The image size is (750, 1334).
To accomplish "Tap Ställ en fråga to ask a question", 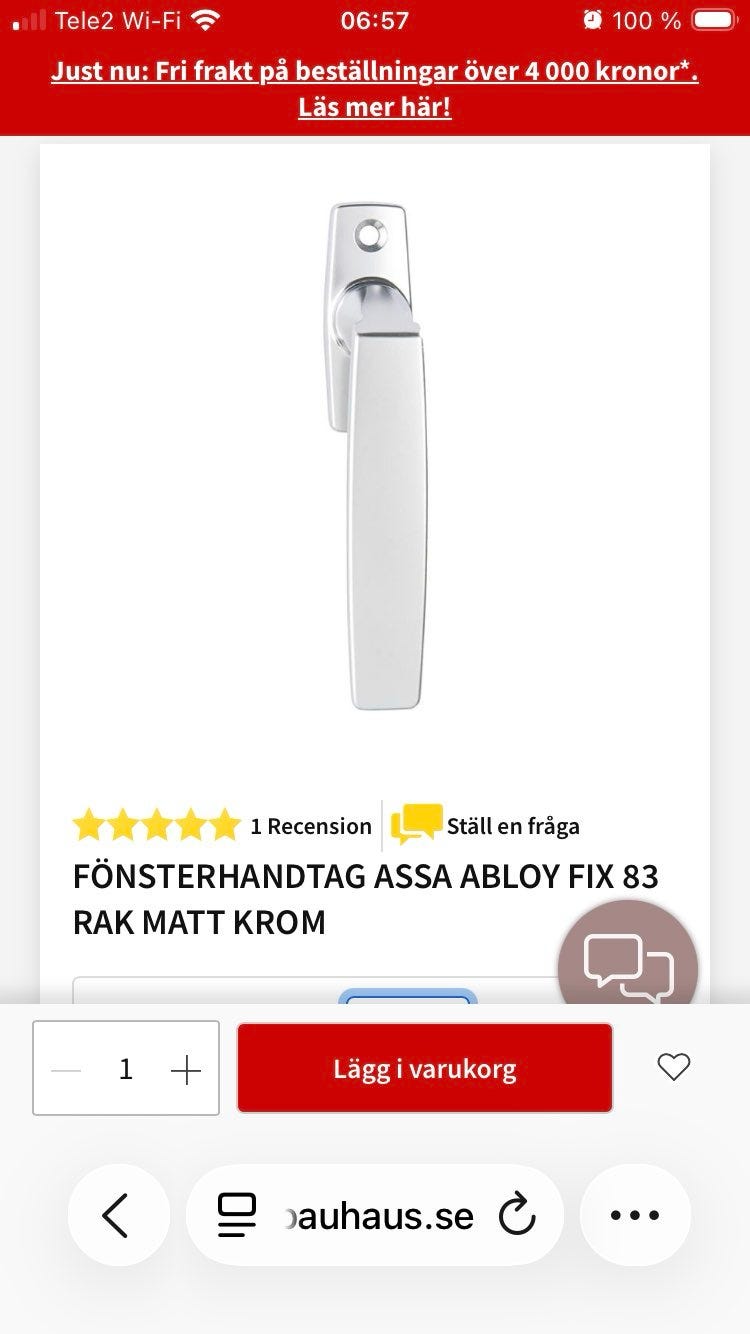I will pos(512,826).
